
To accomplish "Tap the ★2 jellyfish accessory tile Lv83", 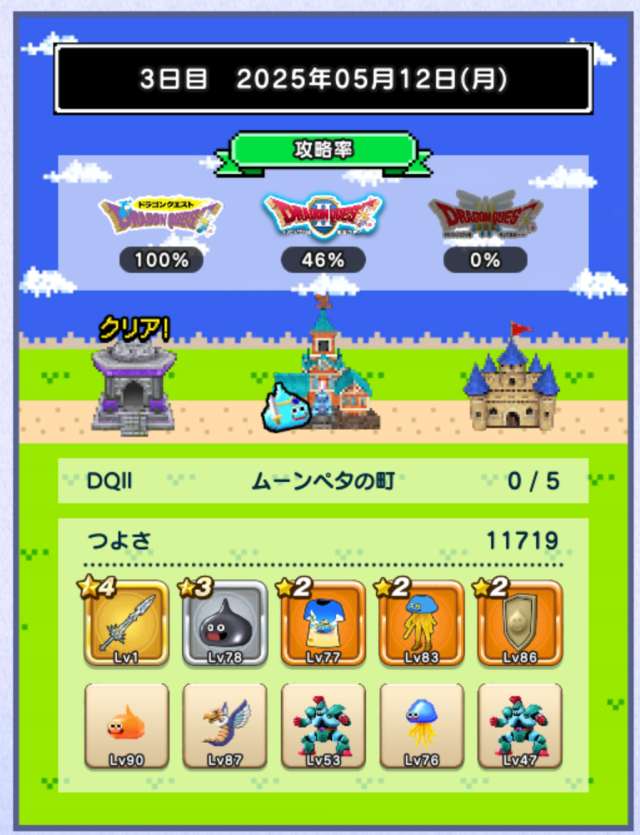I will (x=421, y=623).
